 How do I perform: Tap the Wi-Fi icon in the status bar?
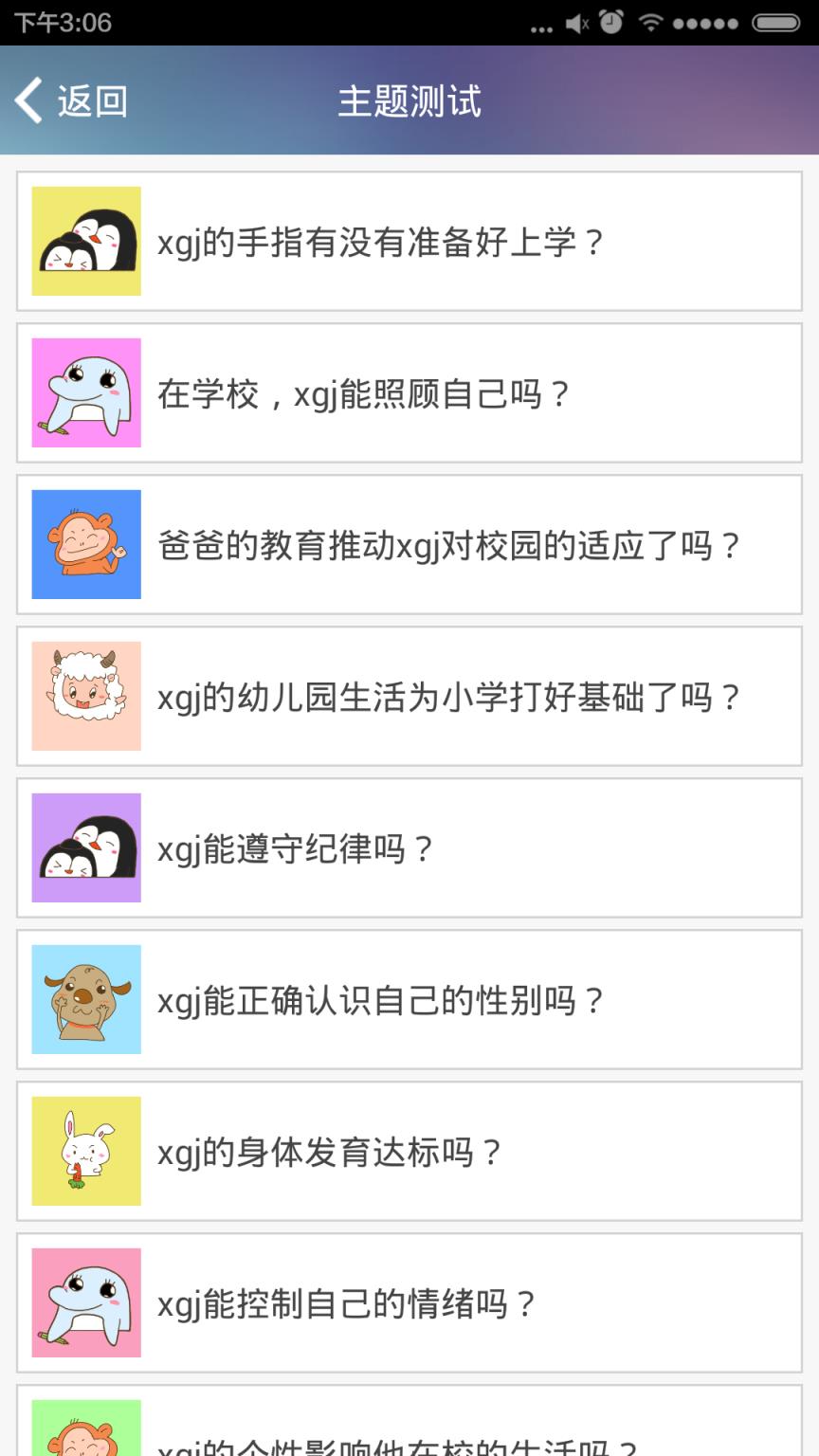[x=650, y=23]
